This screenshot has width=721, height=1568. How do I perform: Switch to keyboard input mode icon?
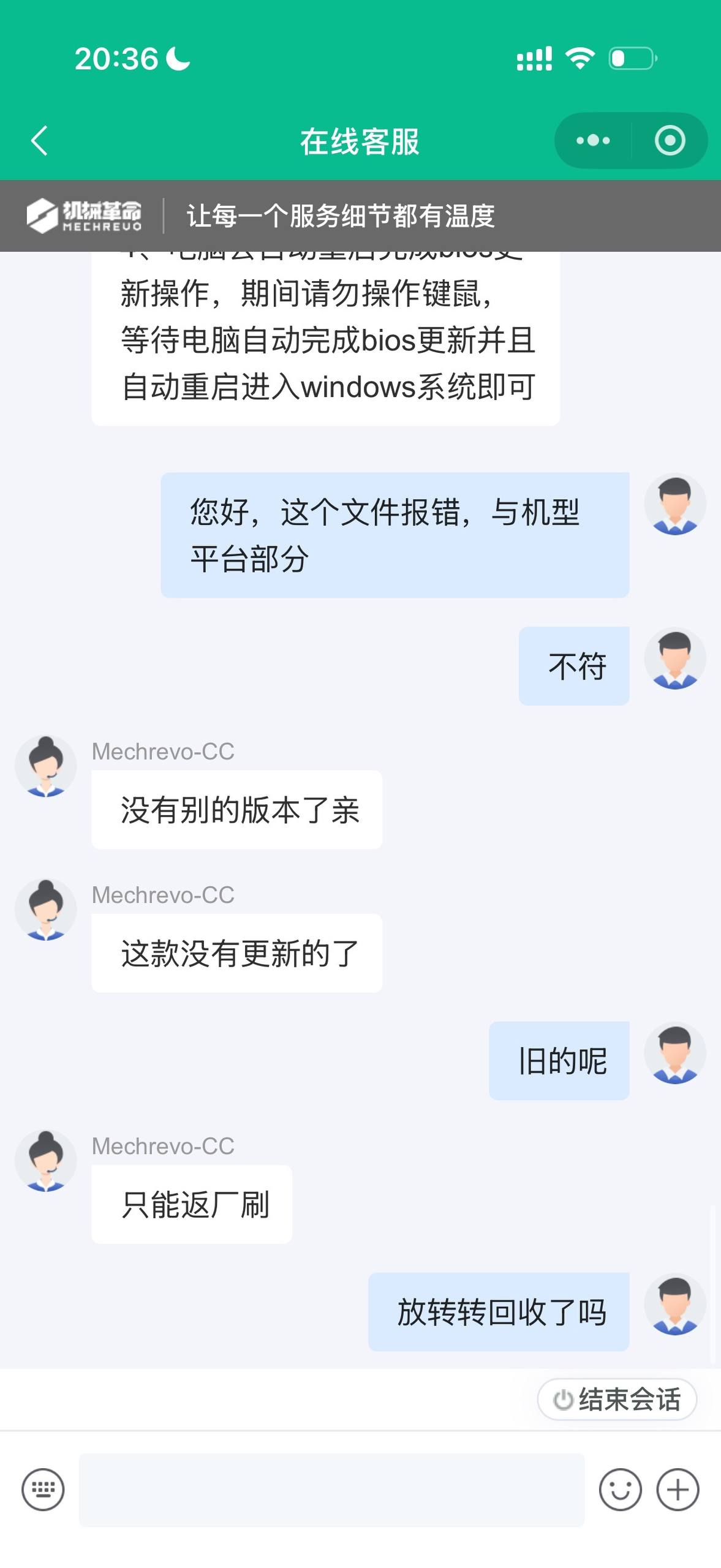43,1490
